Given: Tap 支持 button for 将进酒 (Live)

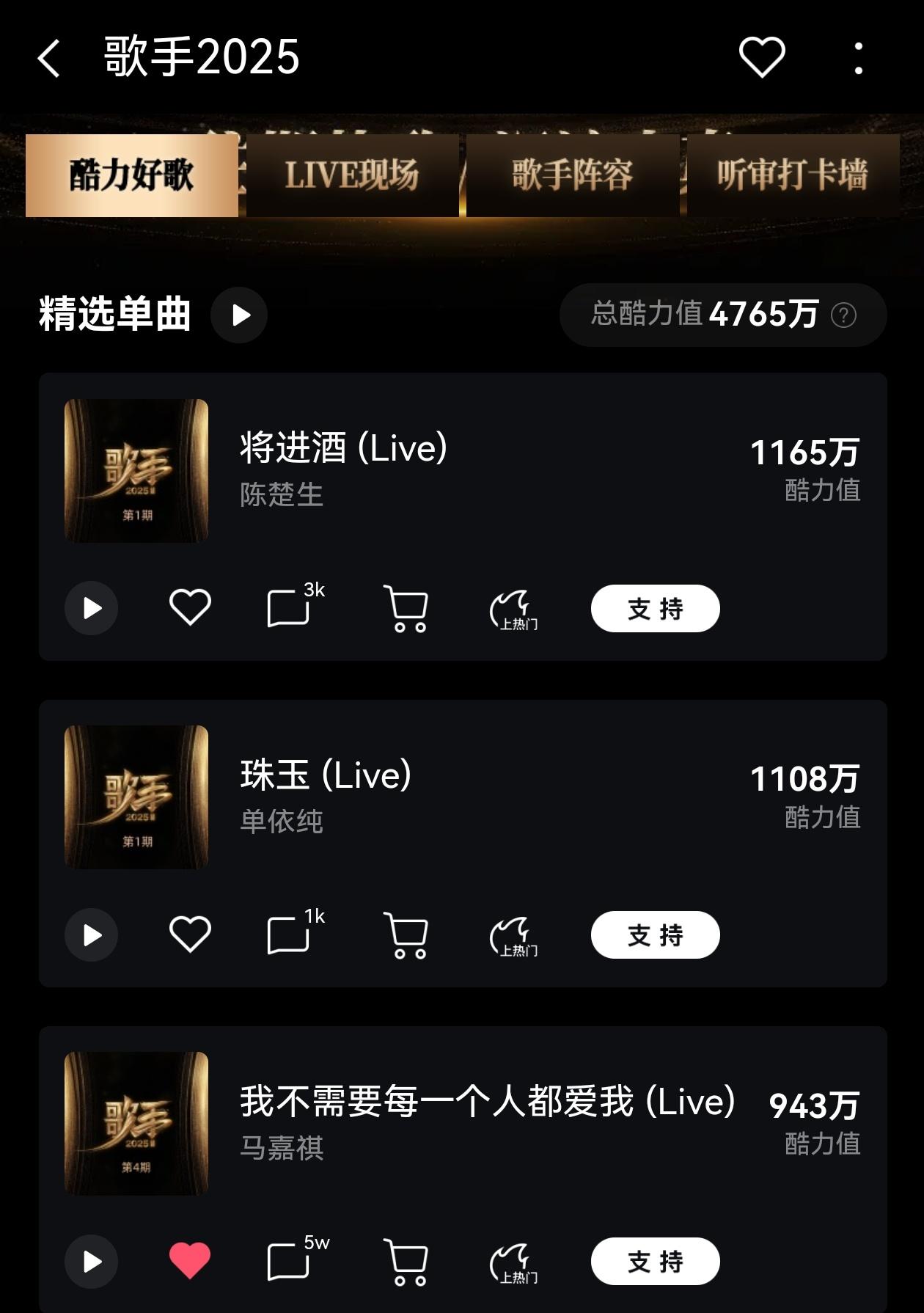Looking at the screenshot, I should tap(655, 608).
